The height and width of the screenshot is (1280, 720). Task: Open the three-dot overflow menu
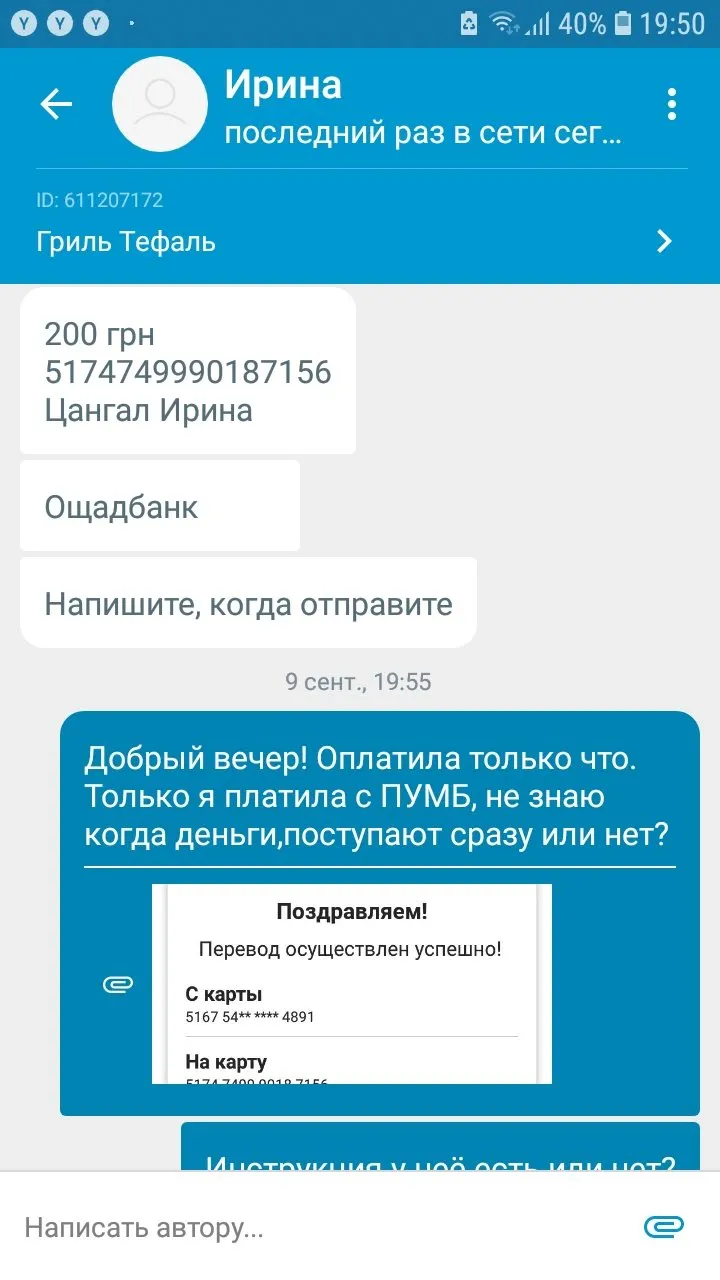671,104
